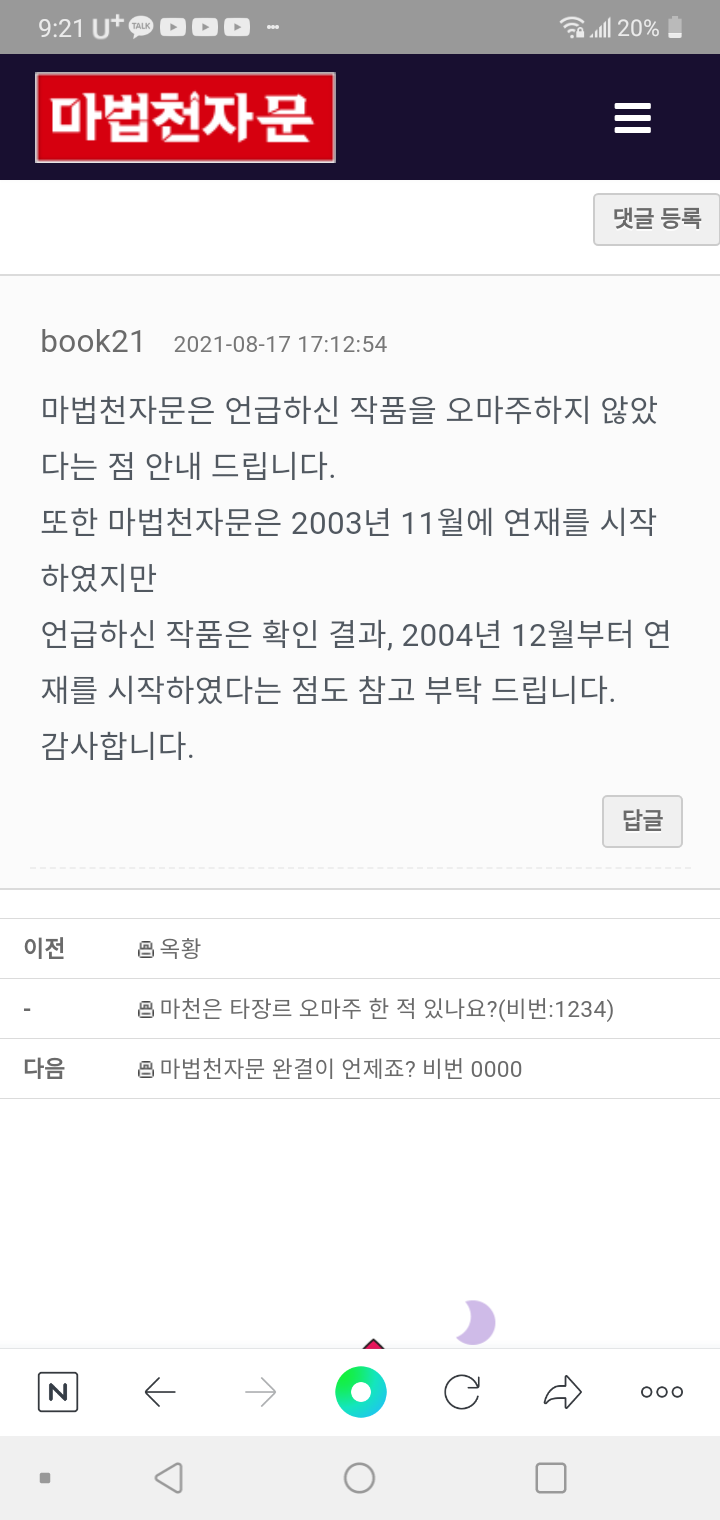Viewport: 720px width, 1520px height.
Task: Open more options with the three-dot icon
Action: [x=661, y=1391]
